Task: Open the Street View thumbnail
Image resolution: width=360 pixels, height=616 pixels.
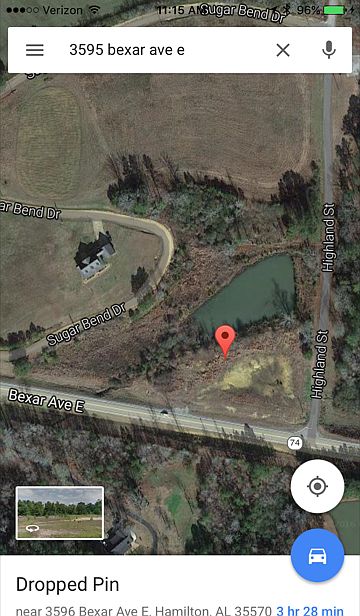Action: (x=60, y=513)
